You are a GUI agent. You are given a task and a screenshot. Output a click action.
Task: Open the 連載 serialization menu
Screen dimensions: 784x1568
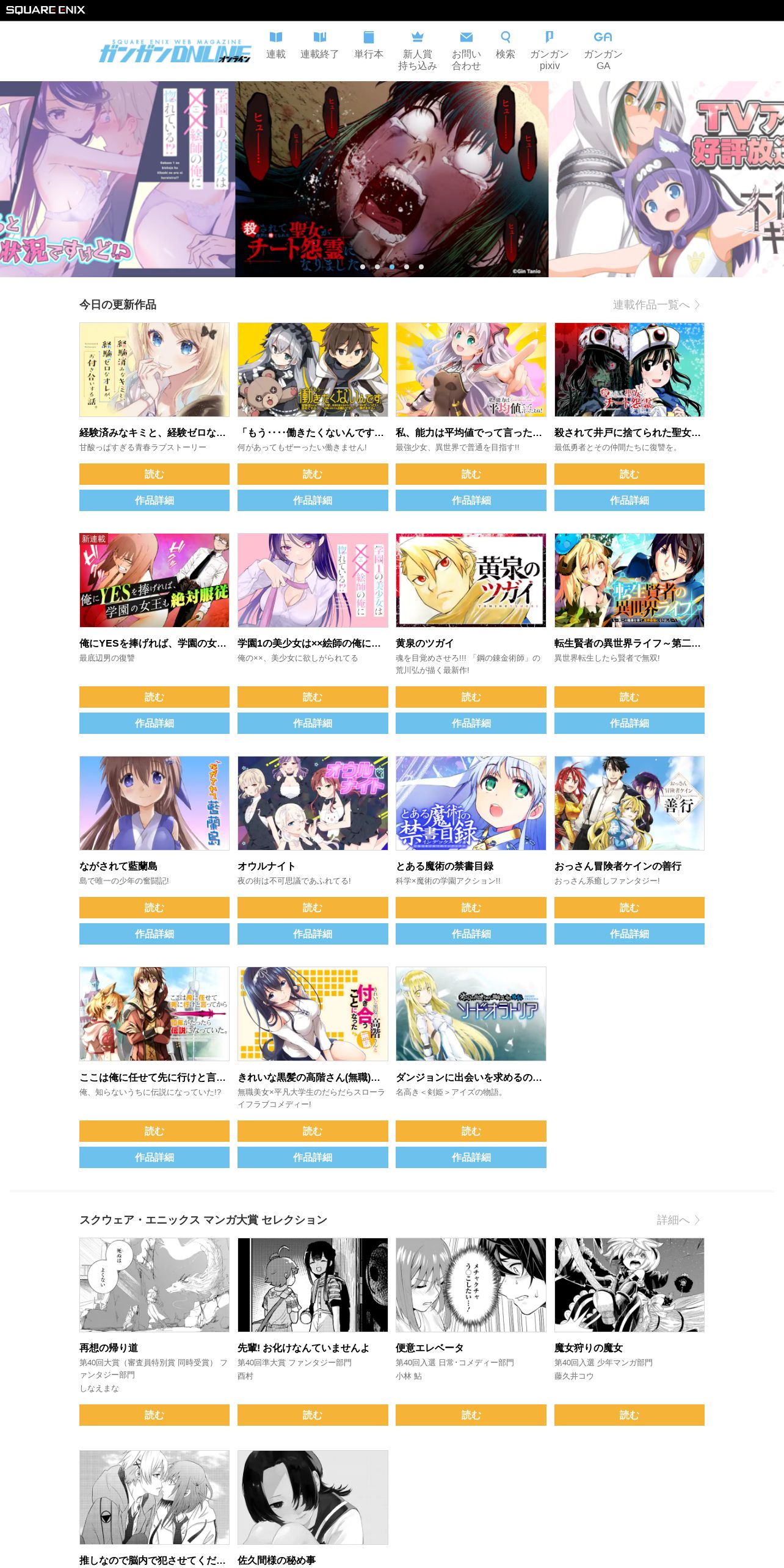click(276, 46)
